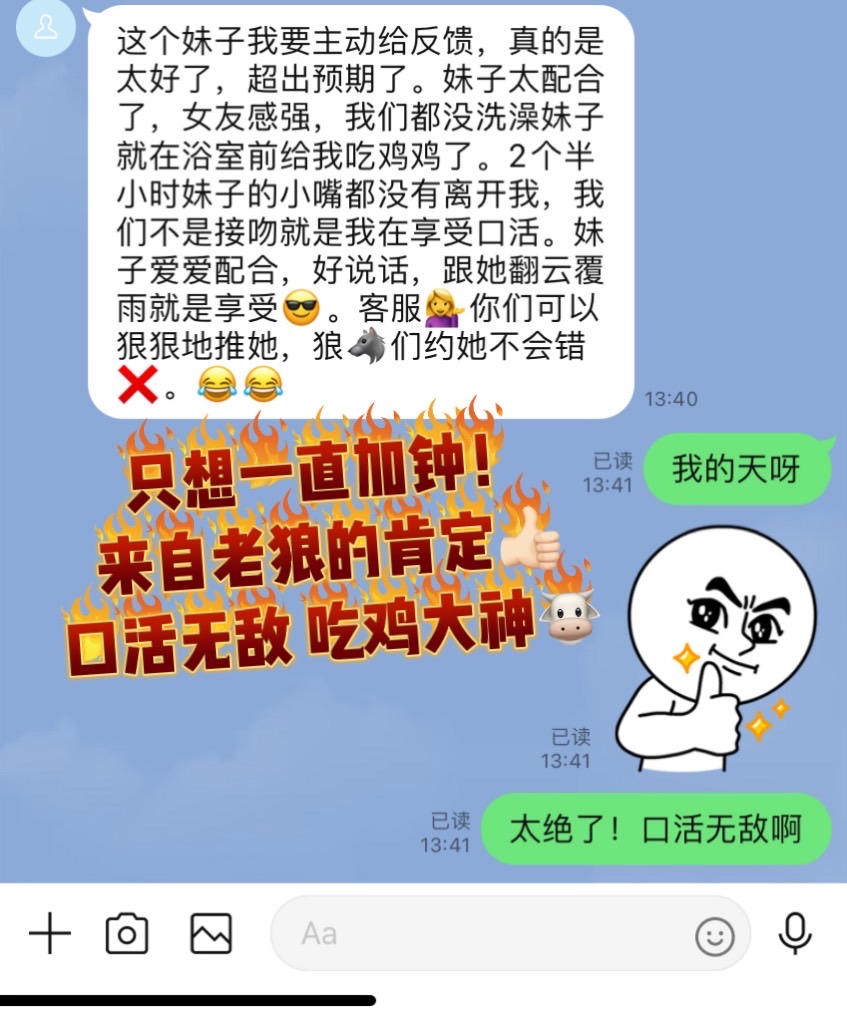
Task: Start a voice message with the microphone
Action: pyautogui.click(x=795, y=934)
